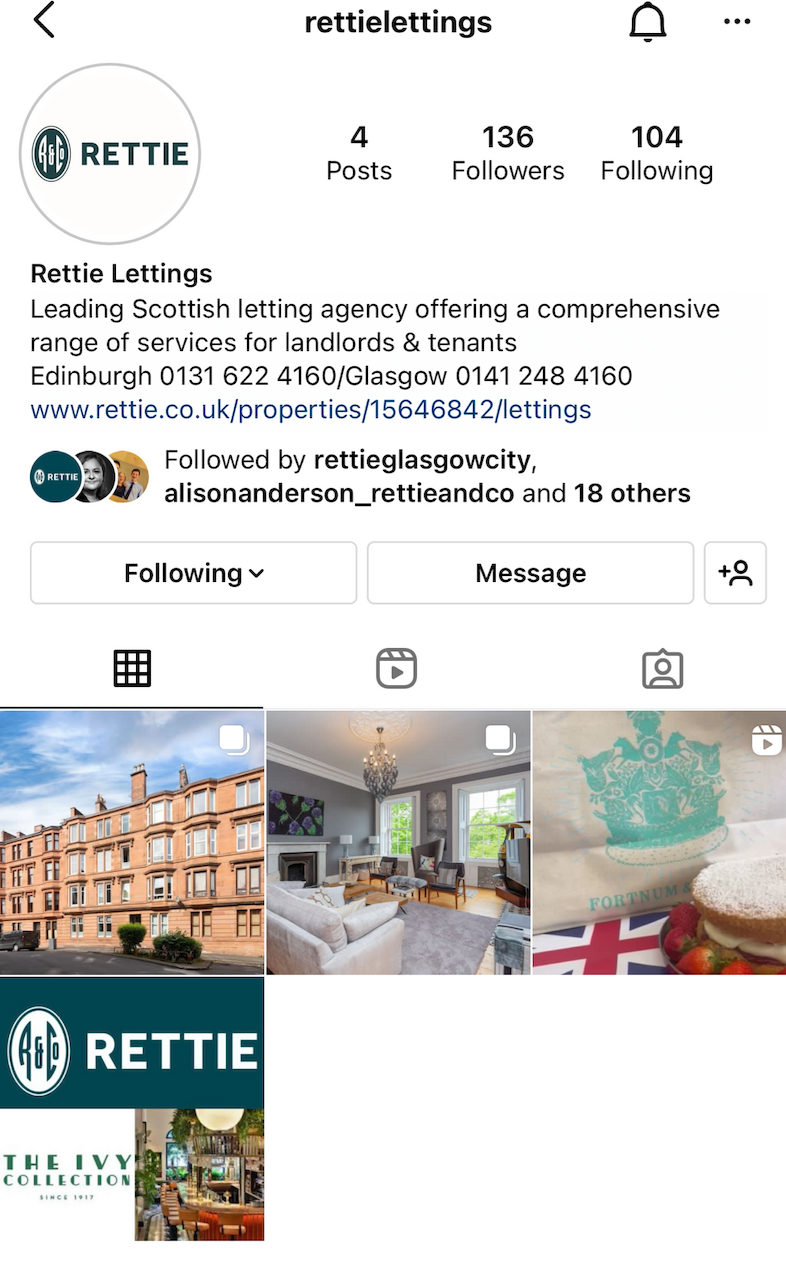Go back using the top arrow
The width and height of the screenshot is (786, 1284).
(x=44, y=20)
